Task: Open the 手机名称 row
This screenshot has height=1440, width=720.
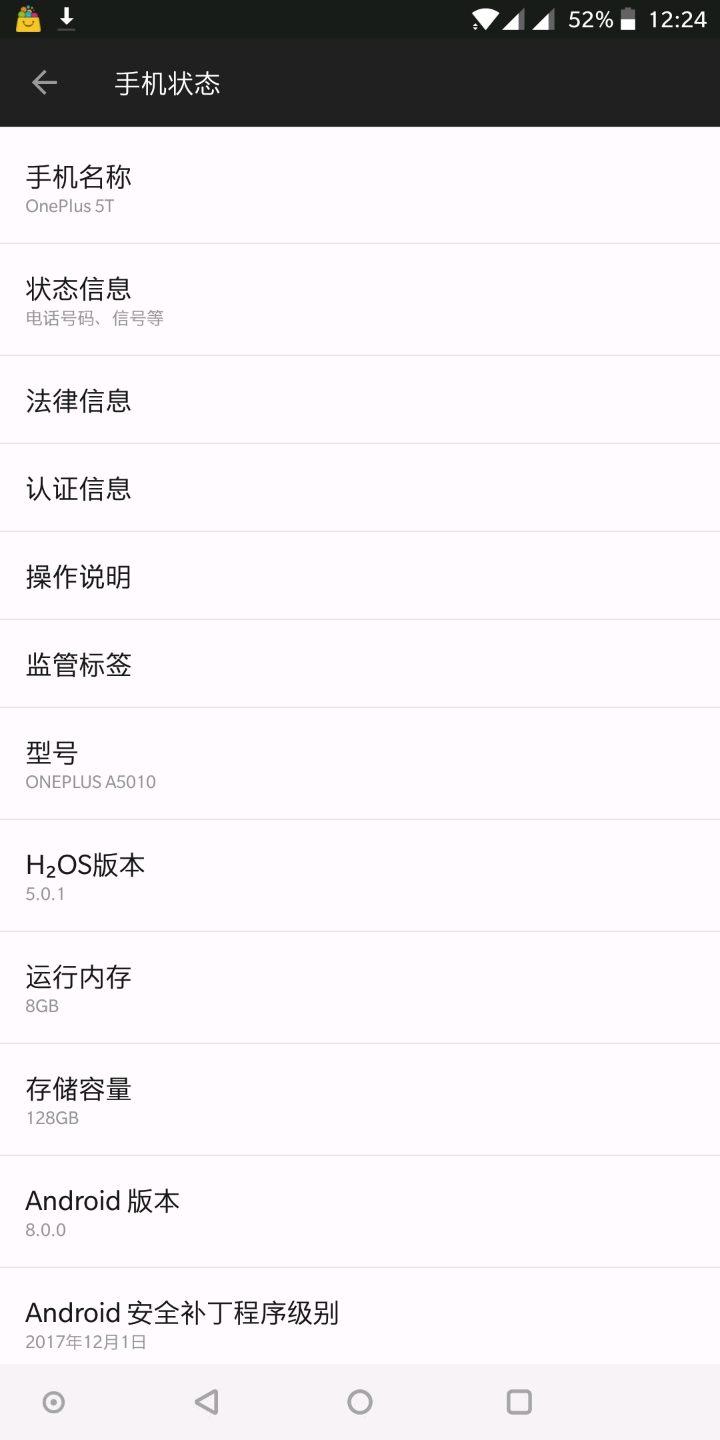Action: 360,187
